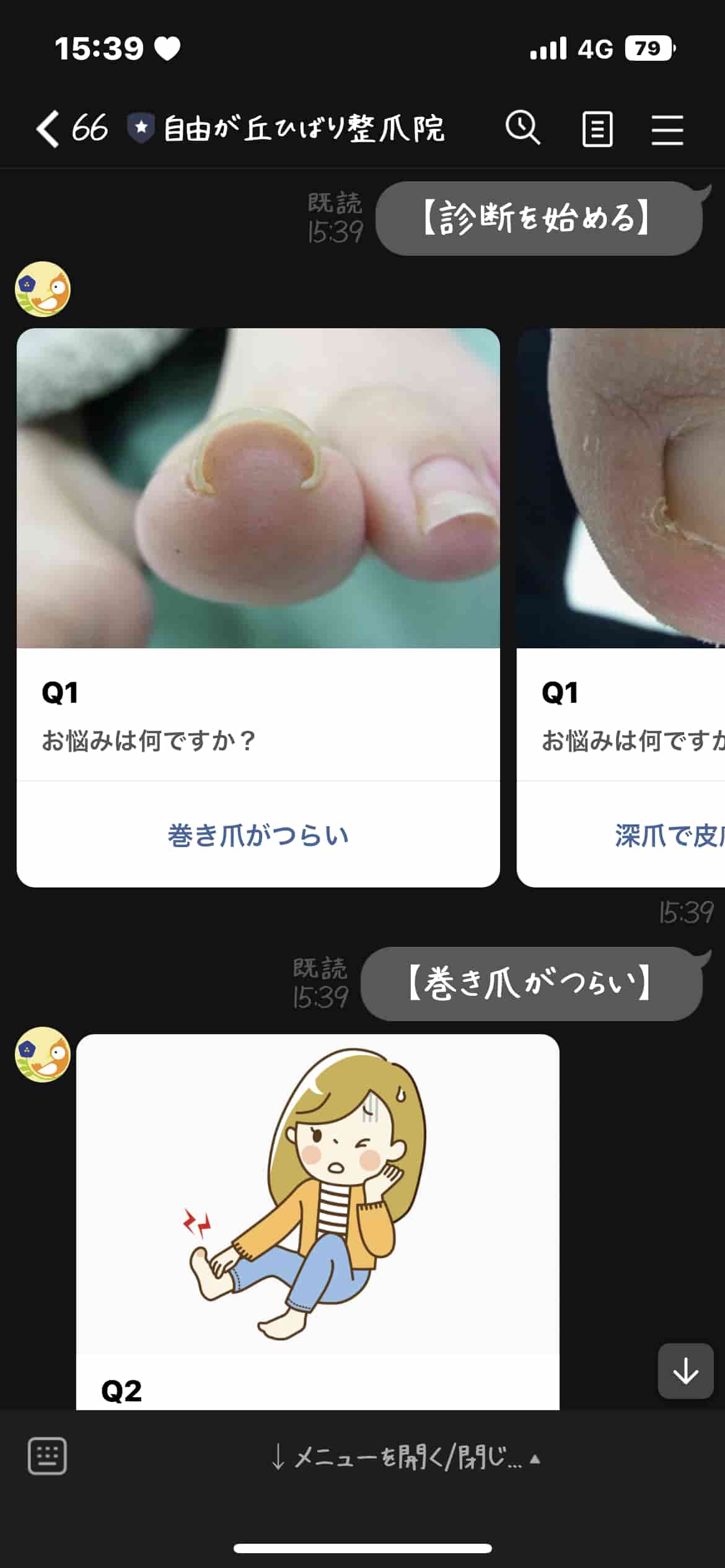Screen dimensions: 725x1568
Task: Open the hamburger menu in header
Action: click(667, 129)
